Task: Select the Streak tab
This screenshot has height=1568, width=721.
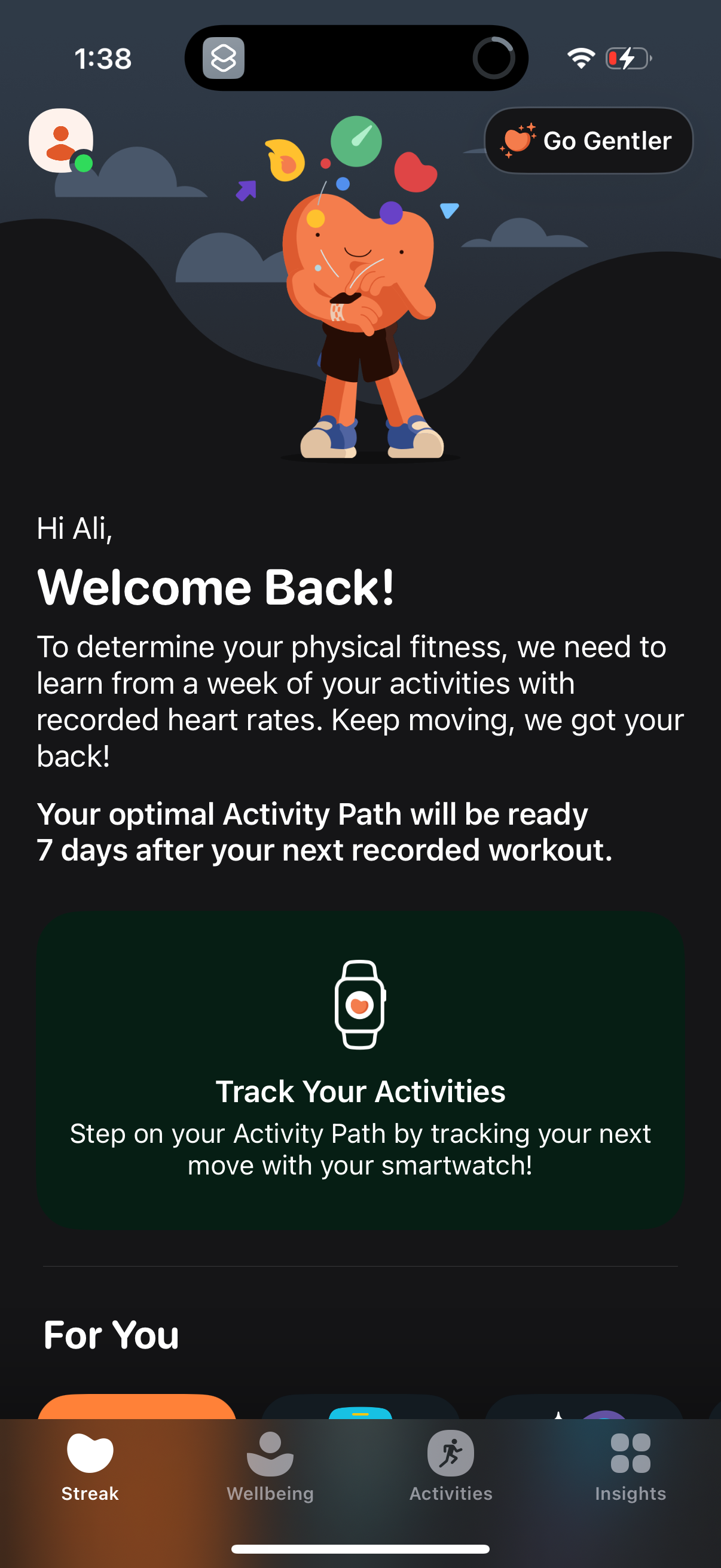Action: [90, 1467]
